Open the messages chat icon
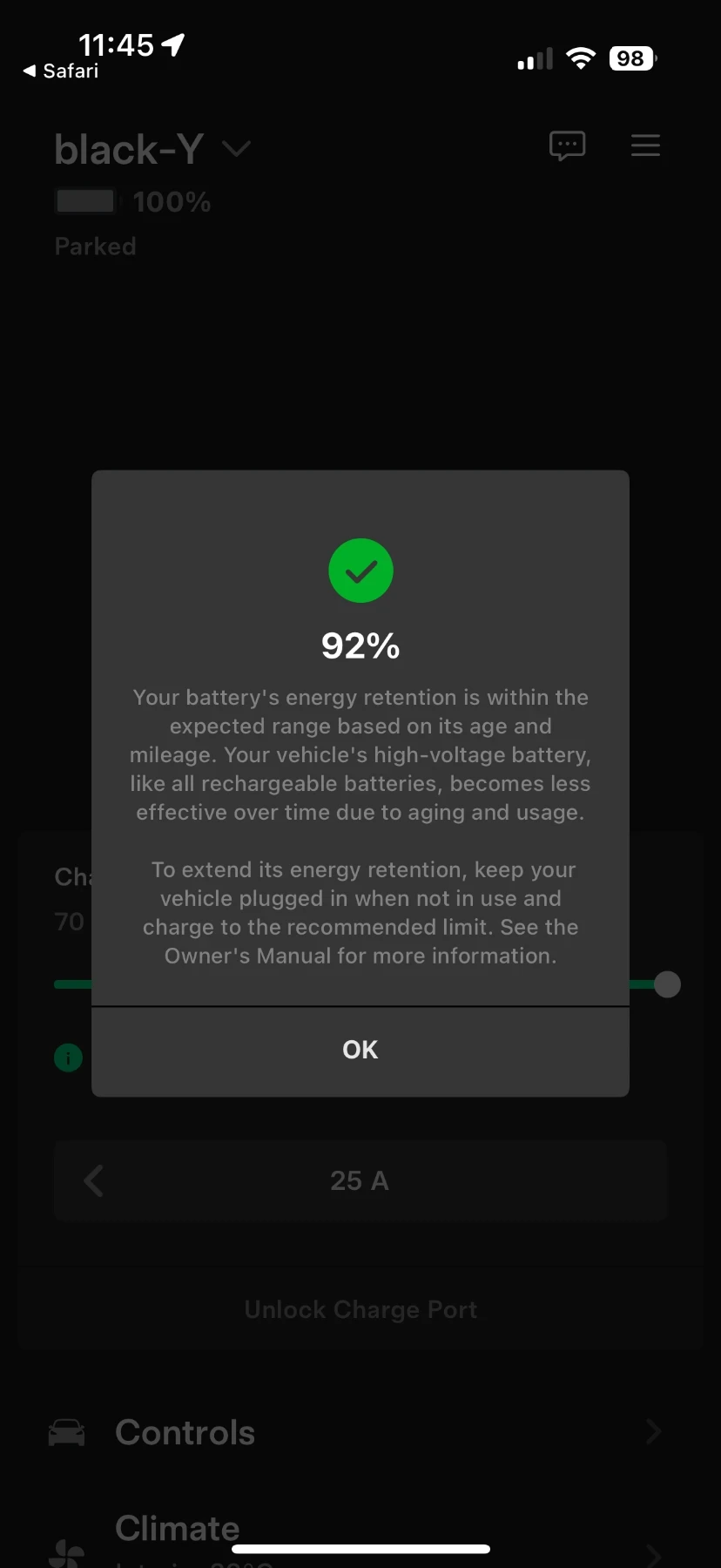The image size is (721, 1568). coord(567,145)
